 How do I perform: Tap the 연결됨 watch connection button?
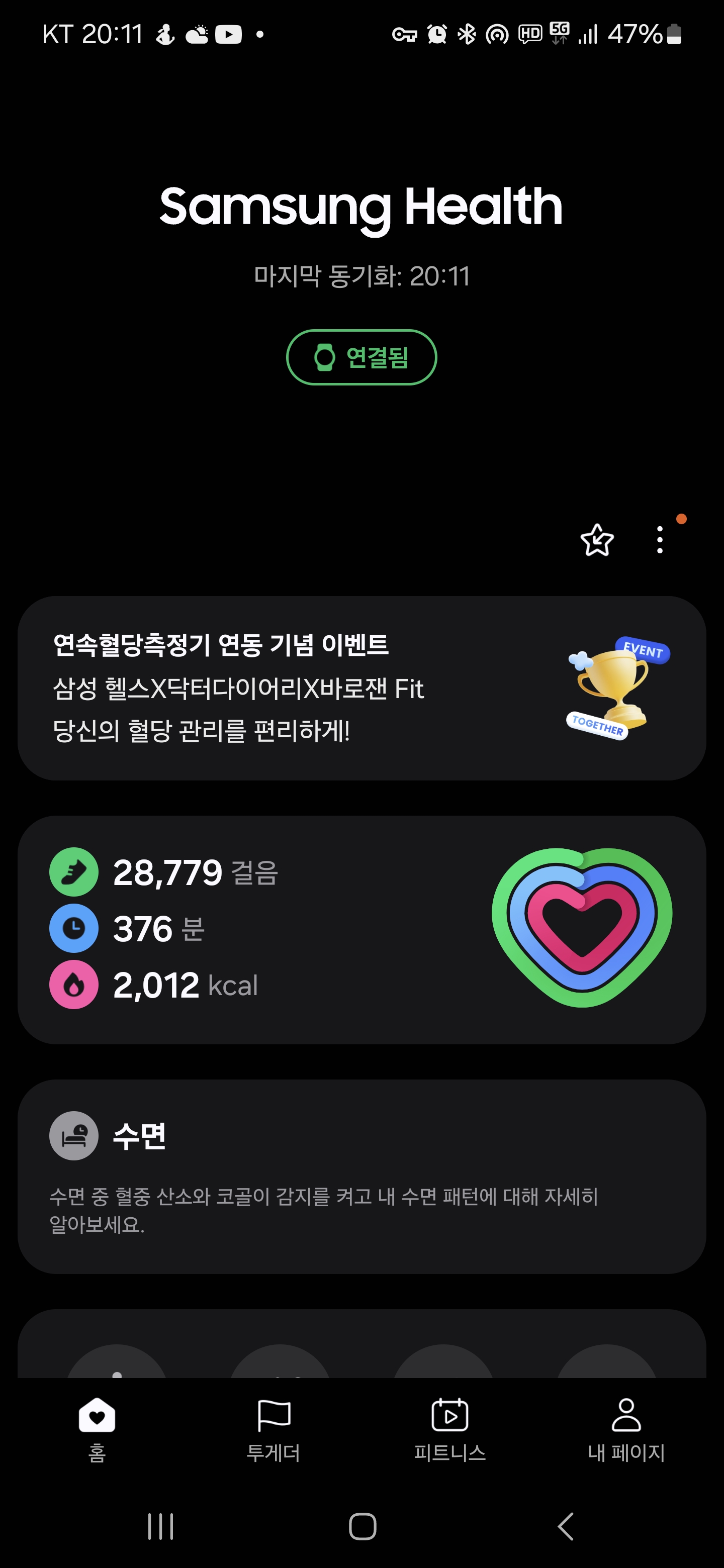click(x=361, y=357)
